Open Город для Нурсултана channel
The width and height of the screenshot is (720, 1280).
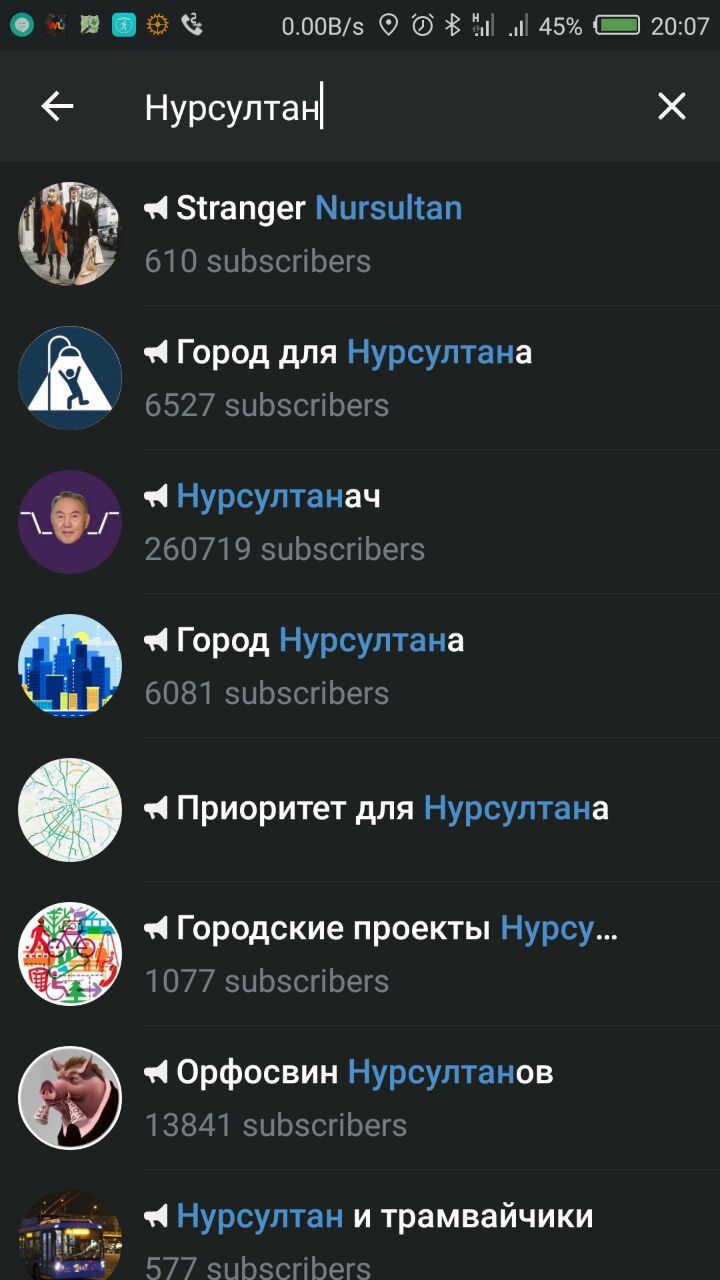pos(360,378)
